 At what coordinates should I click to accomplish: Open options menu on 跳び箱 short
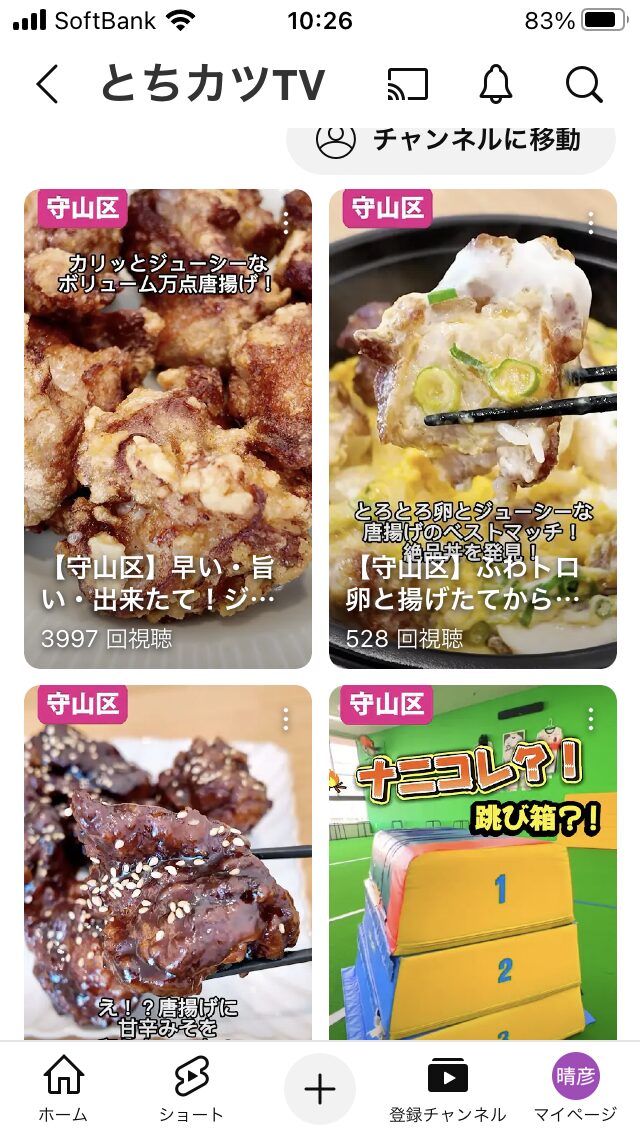coord(591,719)
